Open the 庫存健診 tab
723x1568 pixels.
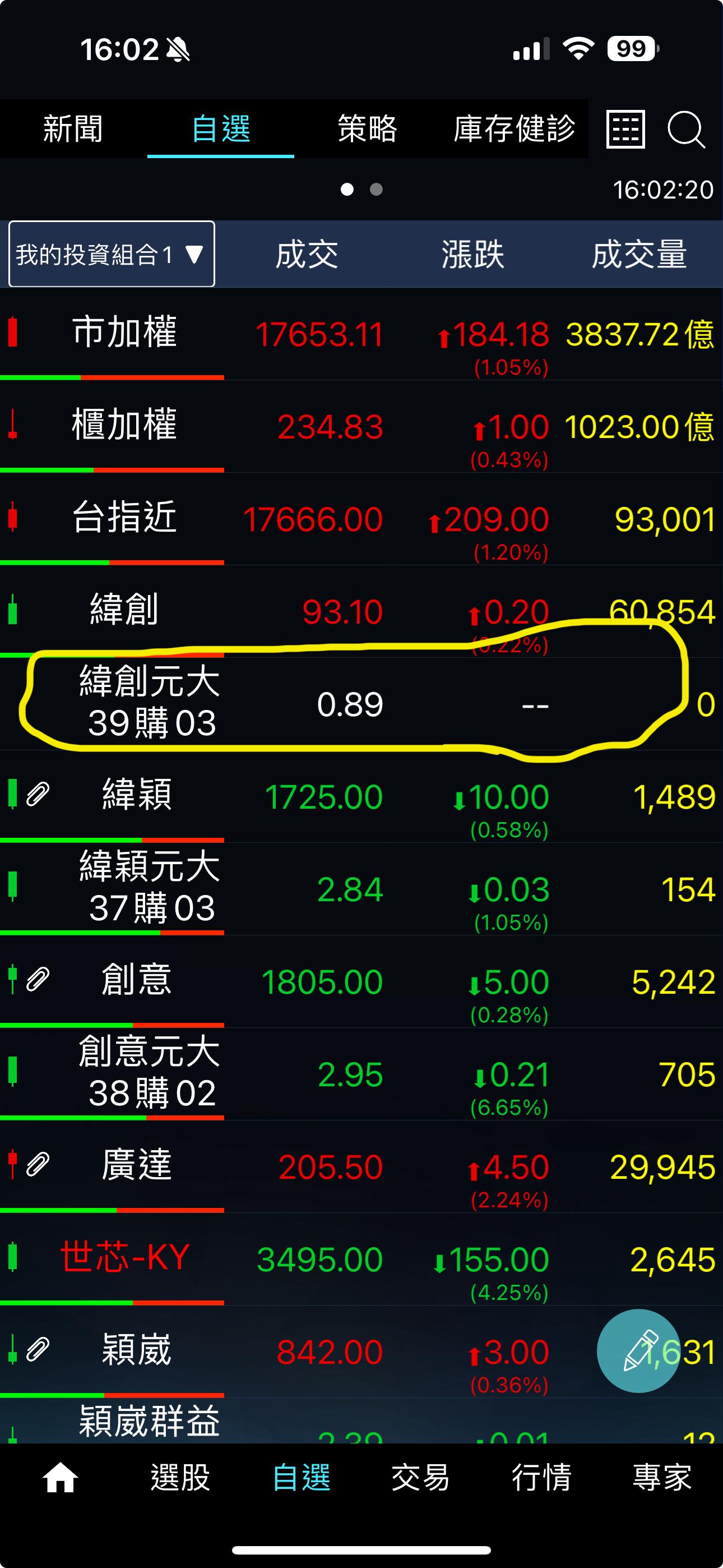click(x=515, y=129)
